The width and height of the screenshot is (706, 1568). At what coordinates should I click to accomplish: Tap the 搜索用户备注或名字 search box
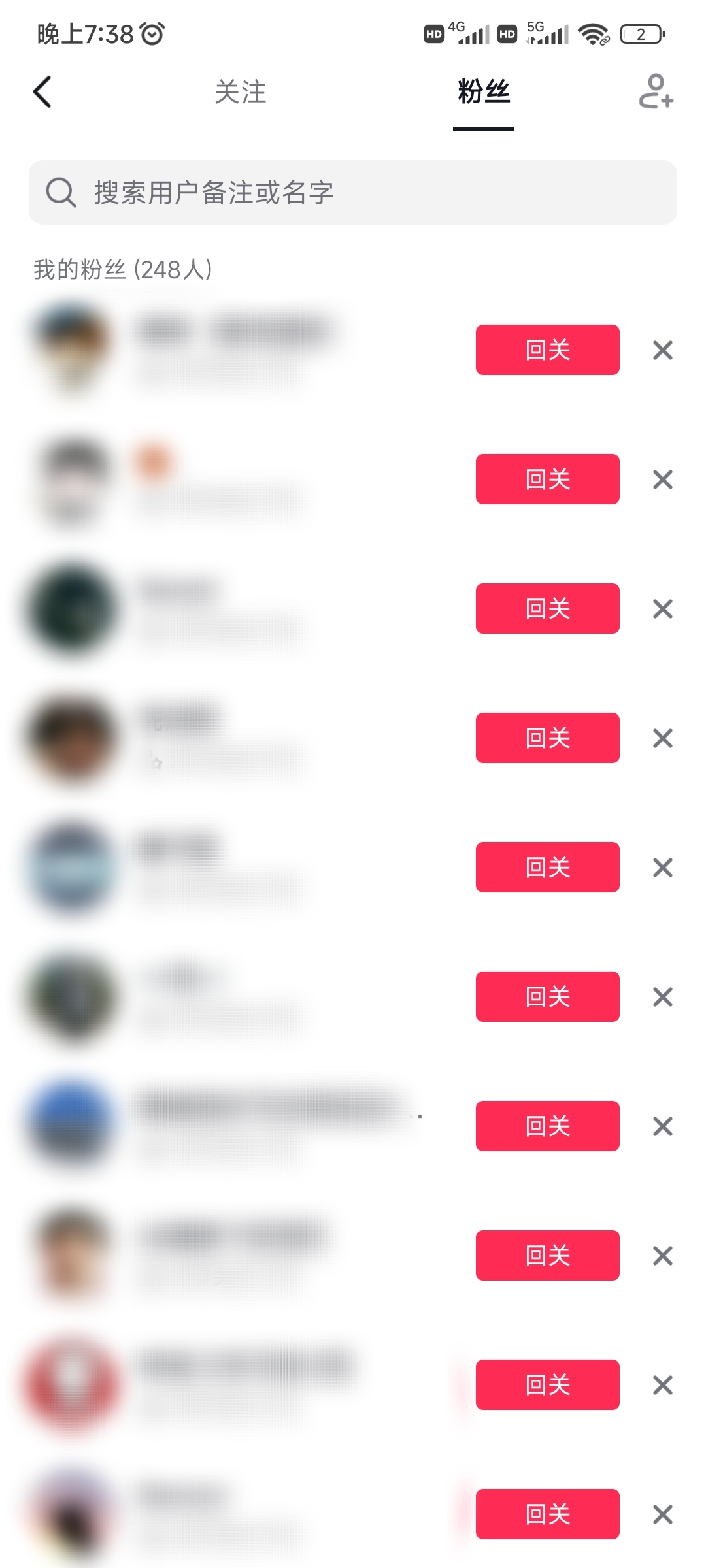[353, 192]
